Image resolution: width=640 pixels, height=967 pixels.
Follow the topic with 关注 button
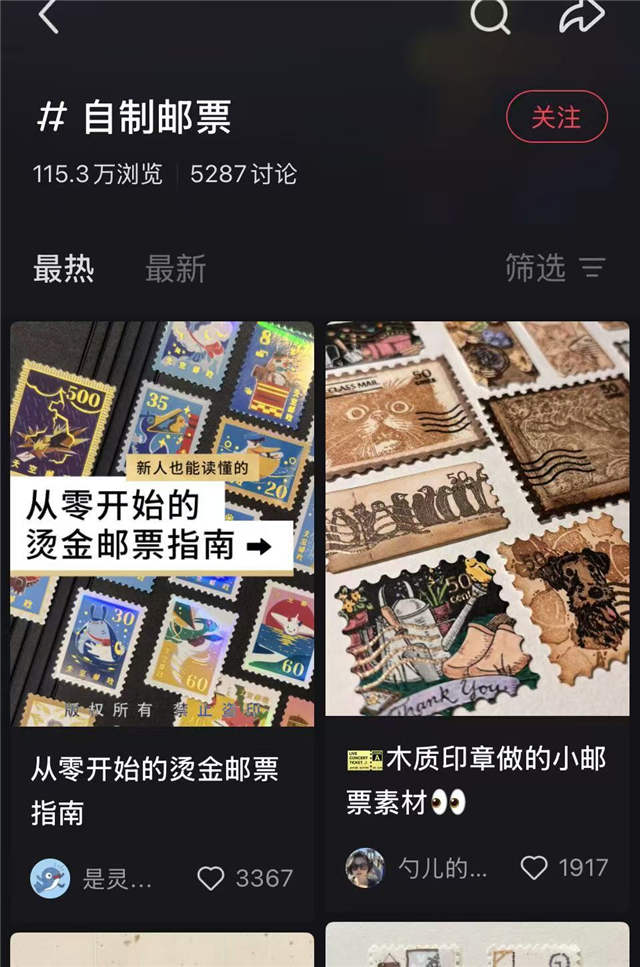[x=557, y=117]
